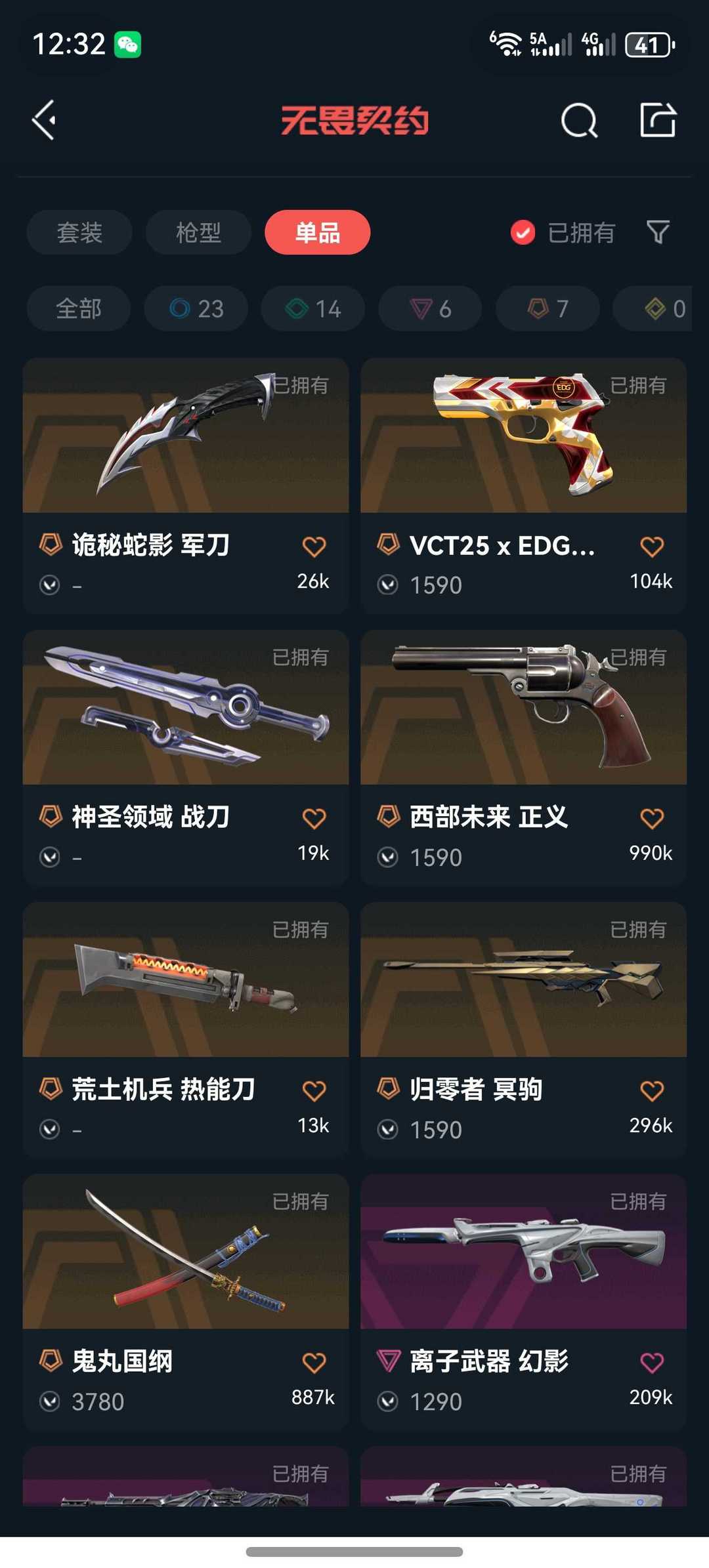The height and width of the screenshot is (1568, 709).
Task: Open the funnel filter options
Action: [x=658, y=232]
